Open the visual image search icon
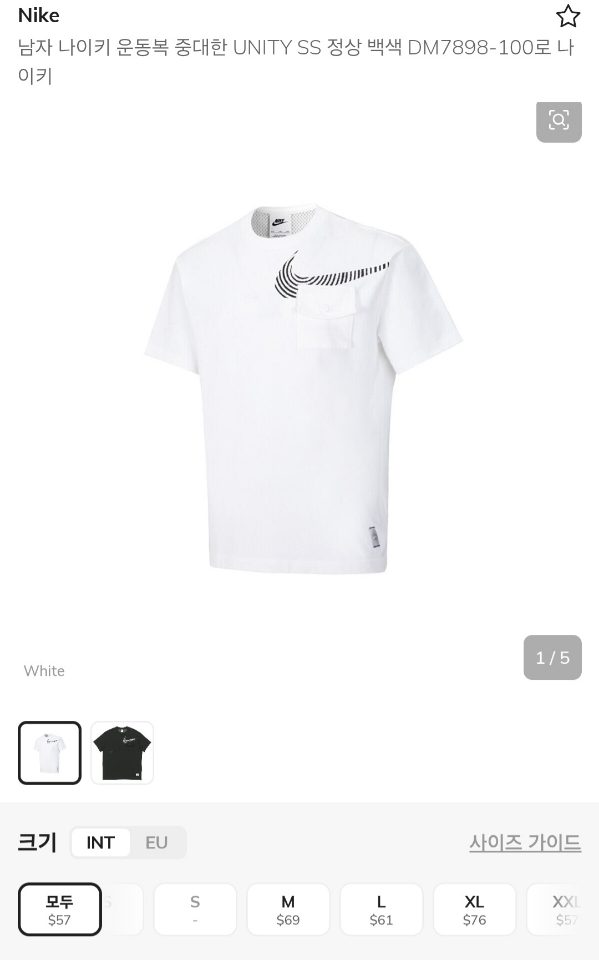This screenshot has width=599, height=960. (x=559, y=121)
